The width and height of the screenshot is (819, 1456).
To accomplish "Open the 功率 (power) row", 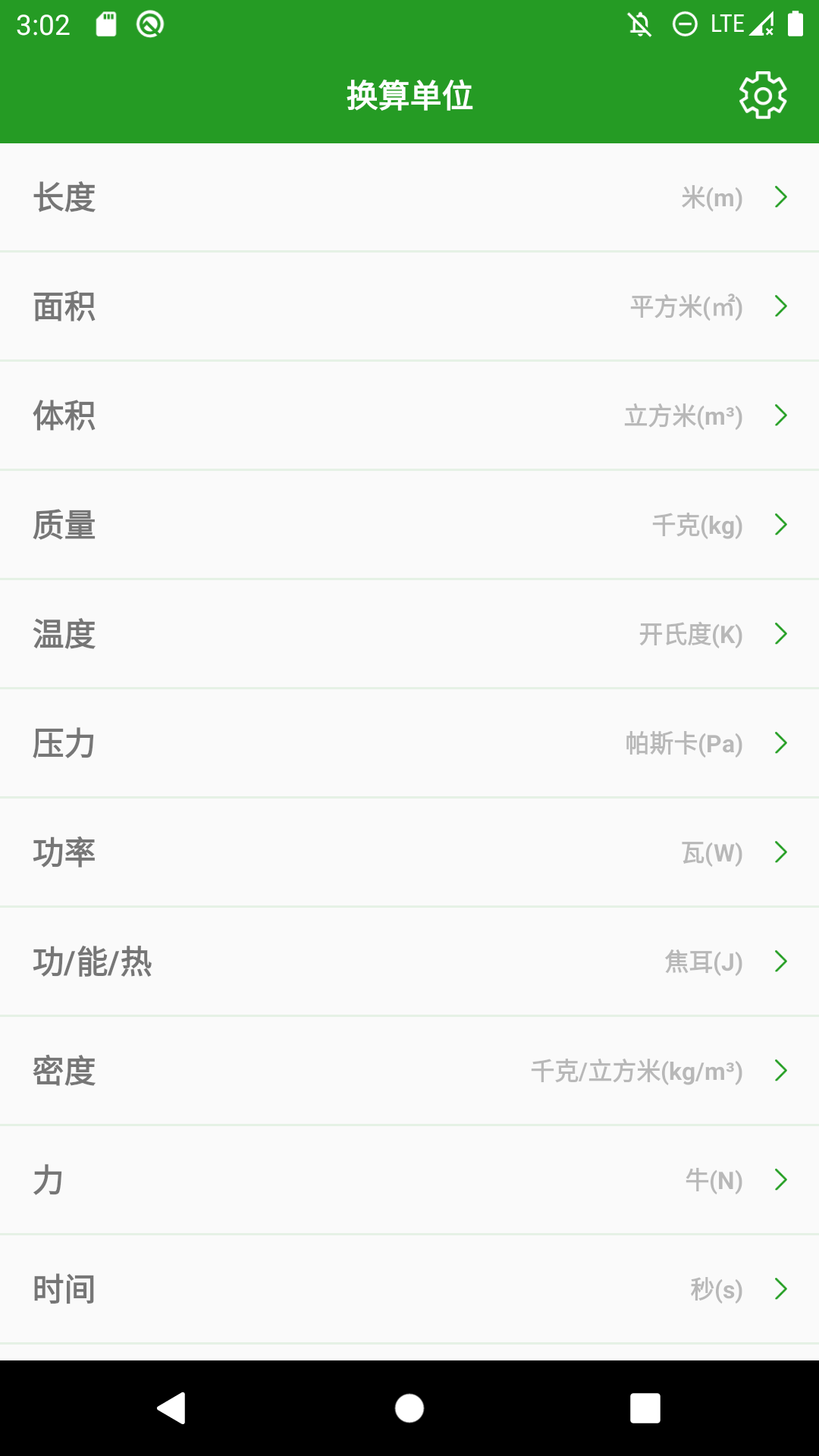I will point(409,852).
